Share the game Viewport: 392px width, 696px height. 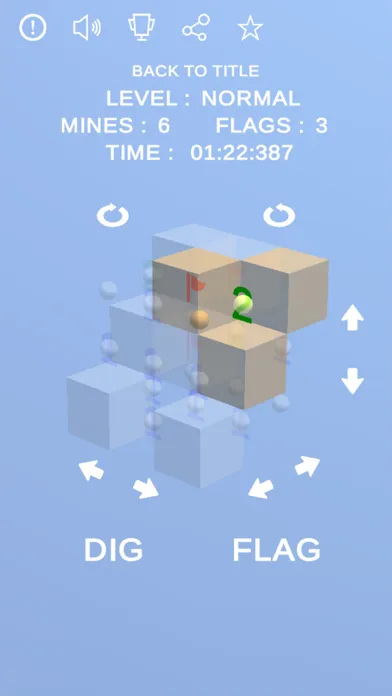pos(196,28)
